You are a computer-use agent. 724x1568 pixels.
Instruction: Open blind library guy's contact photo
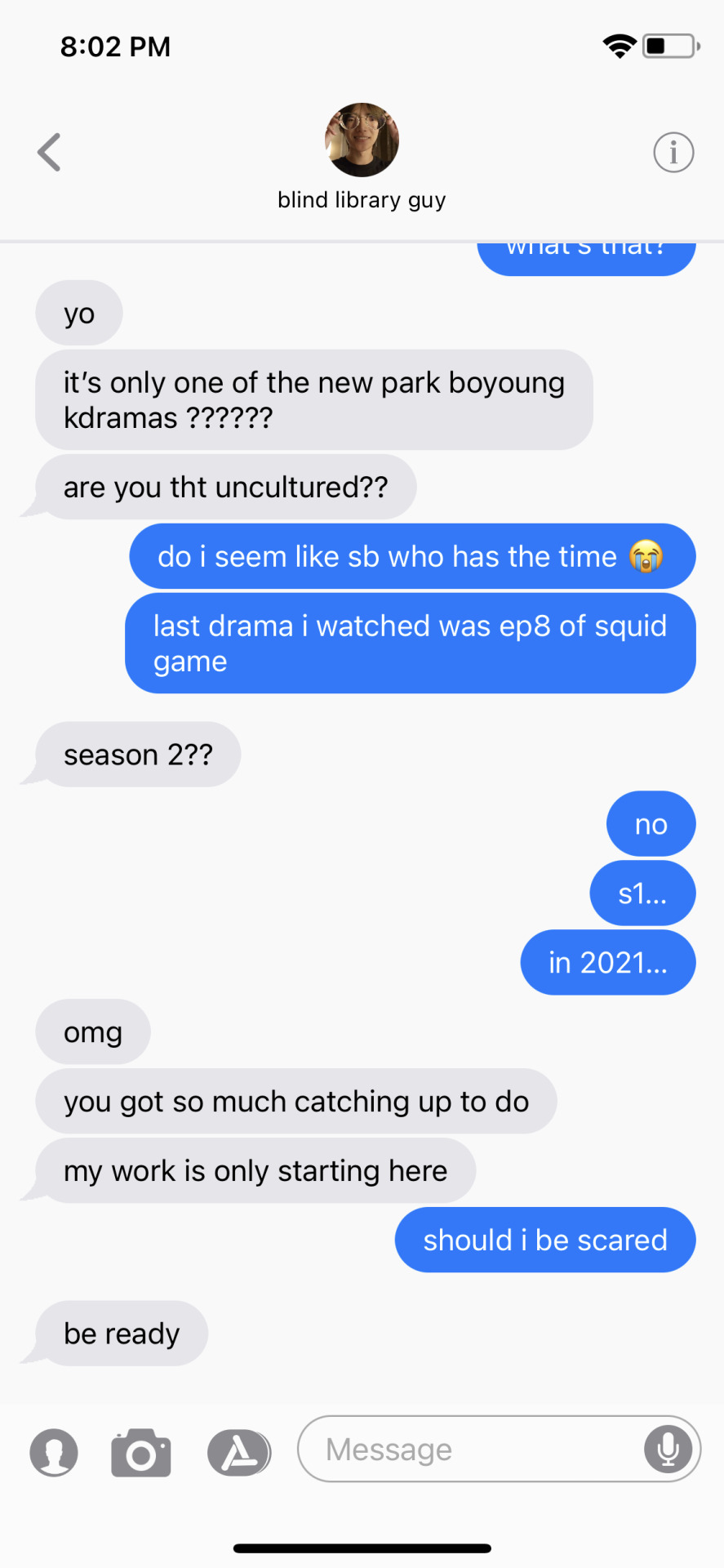point(362,140)
